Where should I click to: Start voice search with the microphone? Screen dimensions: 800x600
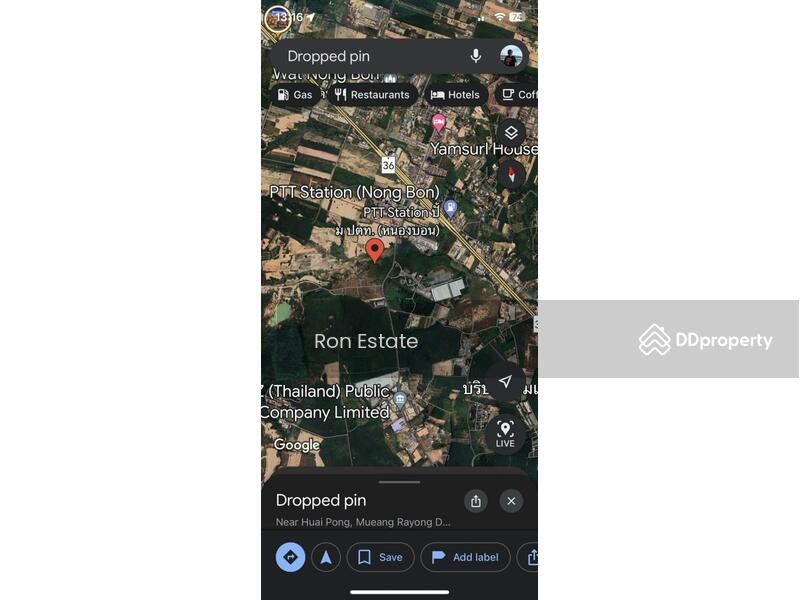476,57
